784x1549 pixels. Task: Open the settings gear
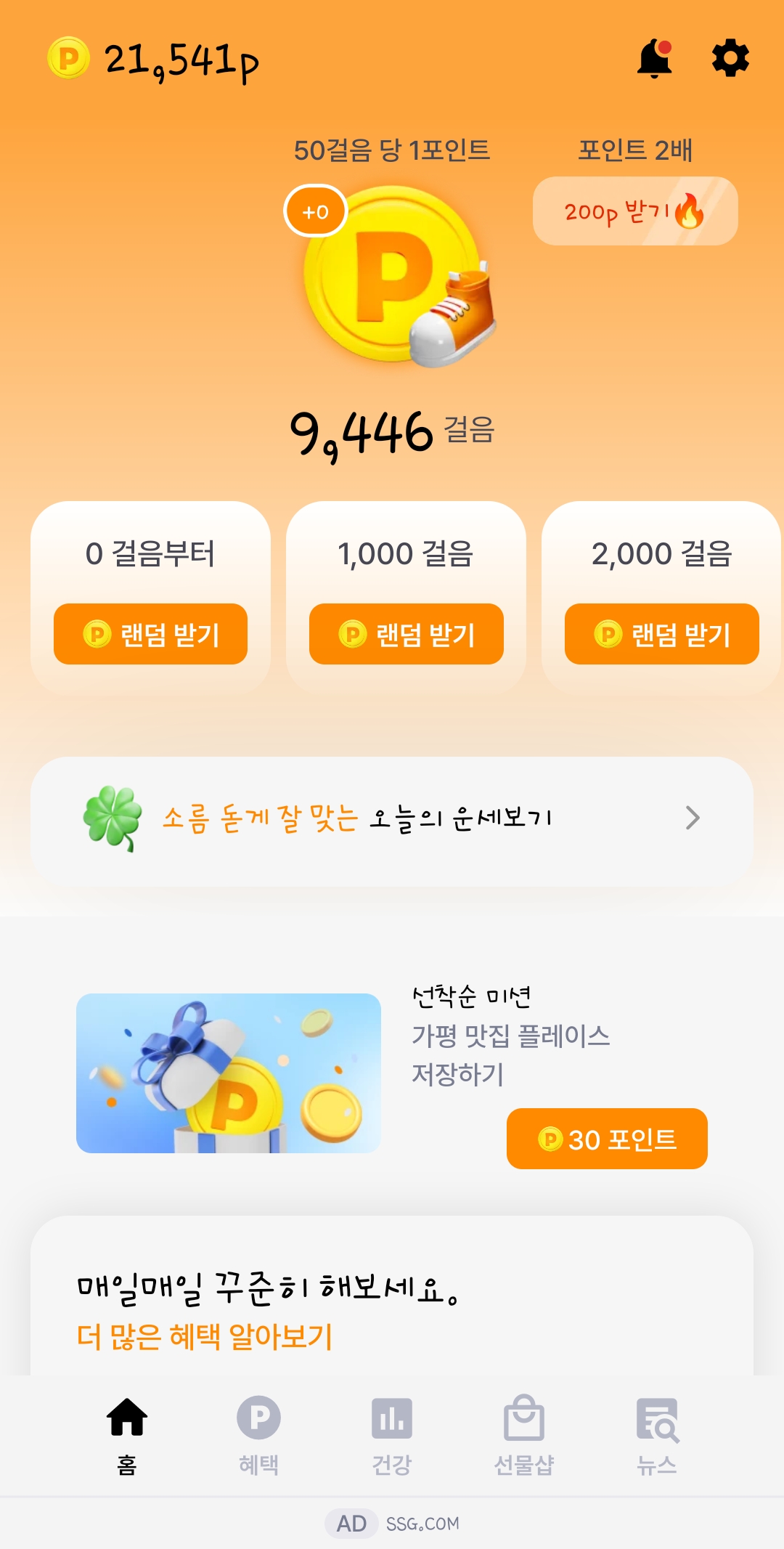click(730, 58)
